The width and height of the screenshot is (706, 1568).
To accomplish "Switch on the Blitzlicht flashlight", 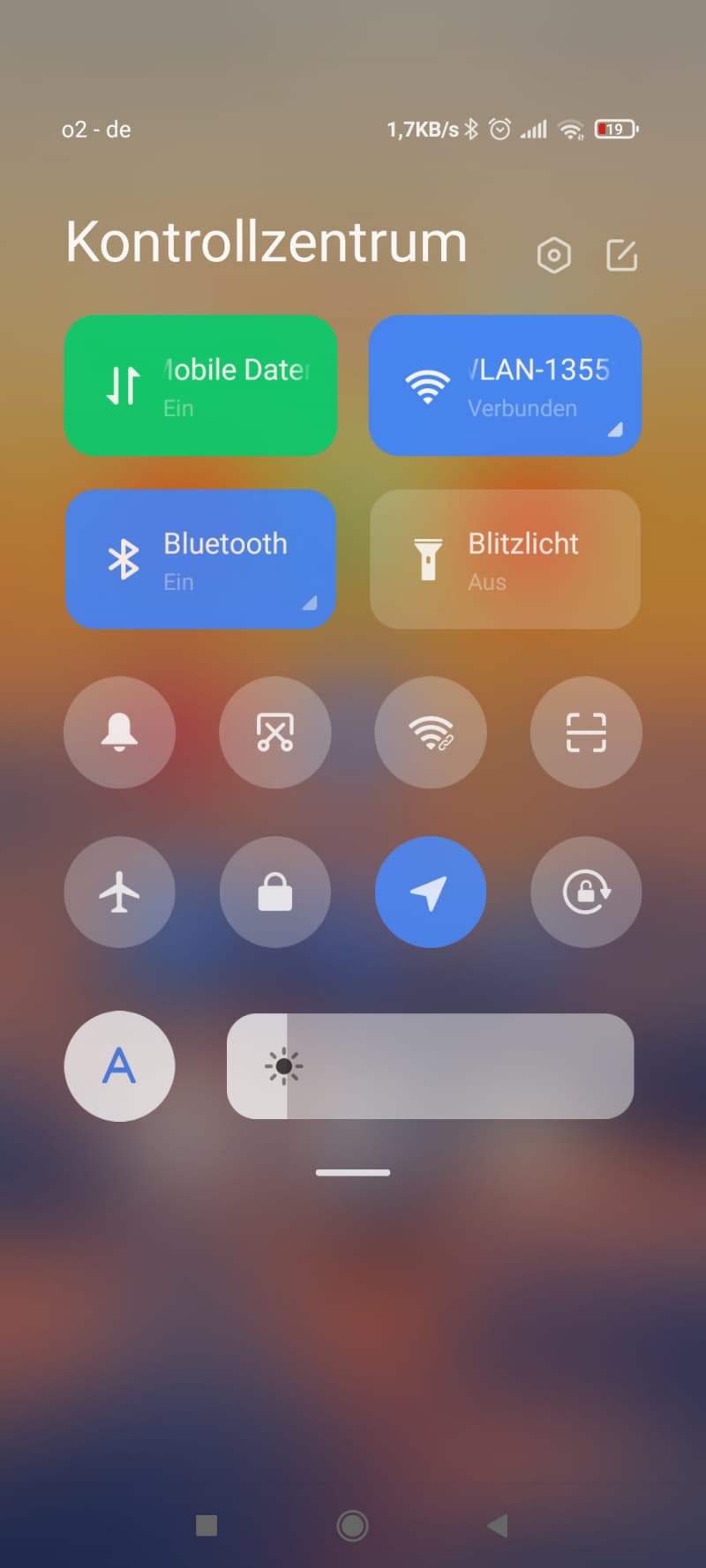I will [x=505, y=559].
